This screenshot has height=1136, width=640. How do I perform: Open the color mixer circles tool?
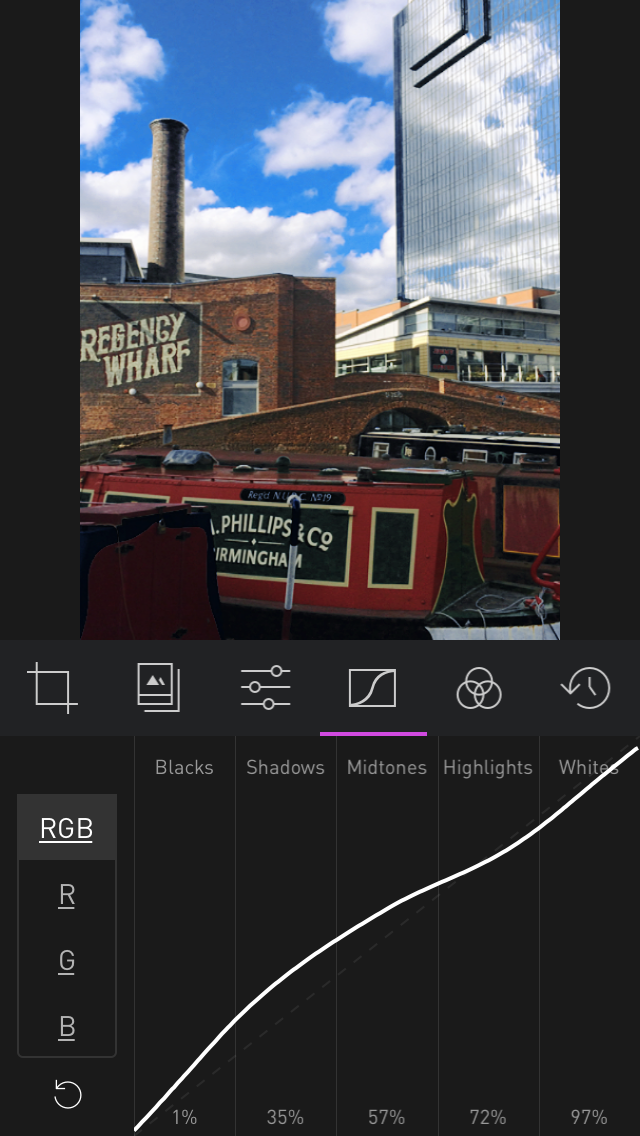point(479,688)
